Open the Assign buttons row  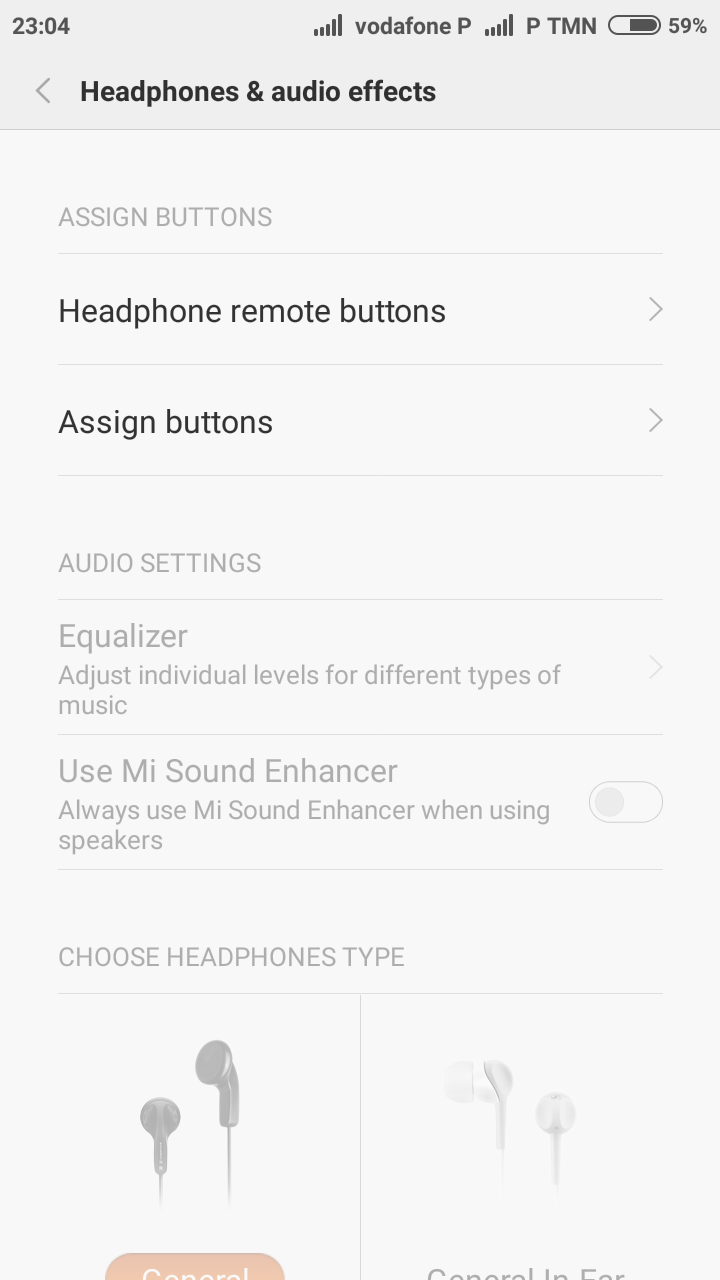click(x=360, y=421)
